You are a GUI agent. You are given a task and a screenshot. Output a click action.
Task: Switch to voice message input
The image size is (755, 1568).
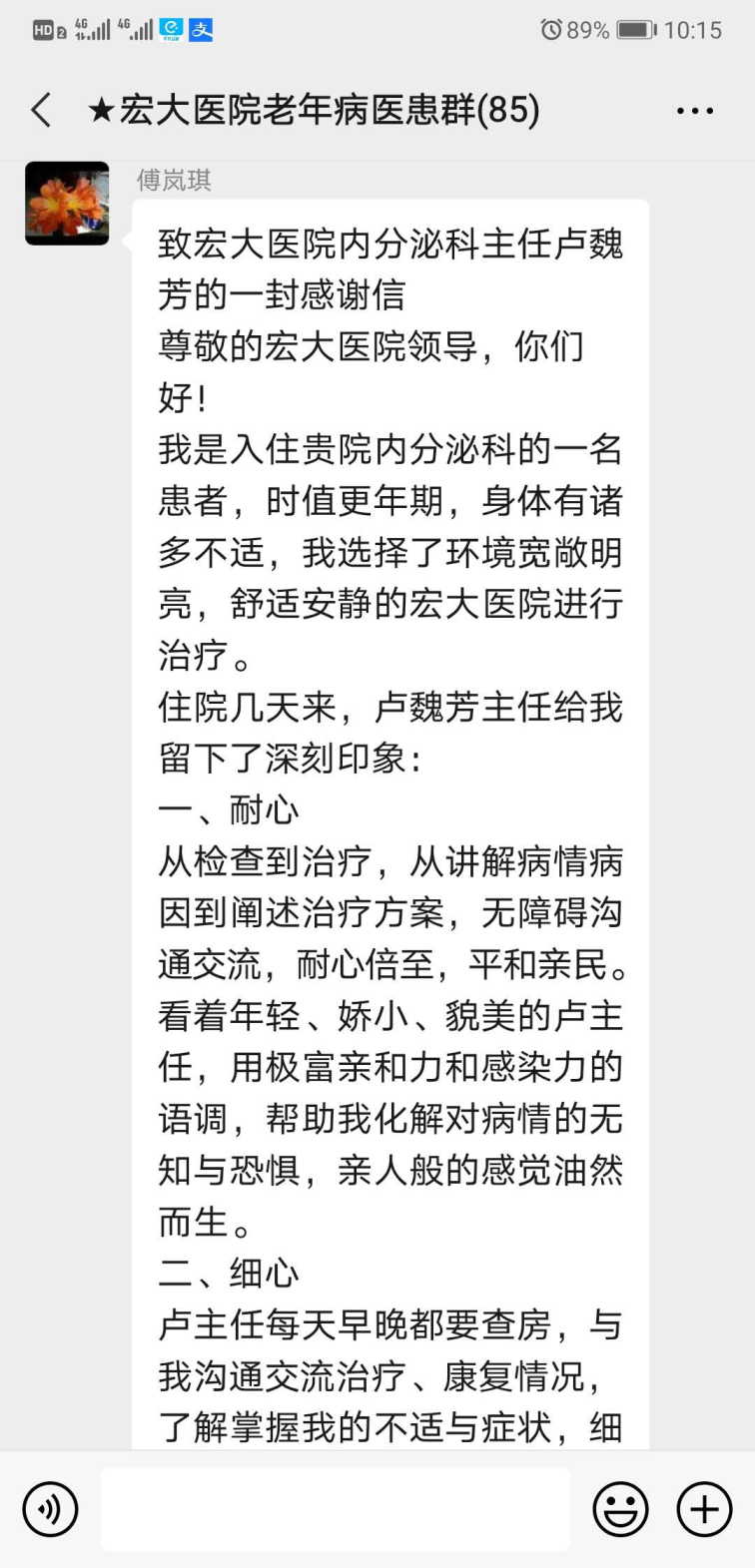coord(50,1508)
